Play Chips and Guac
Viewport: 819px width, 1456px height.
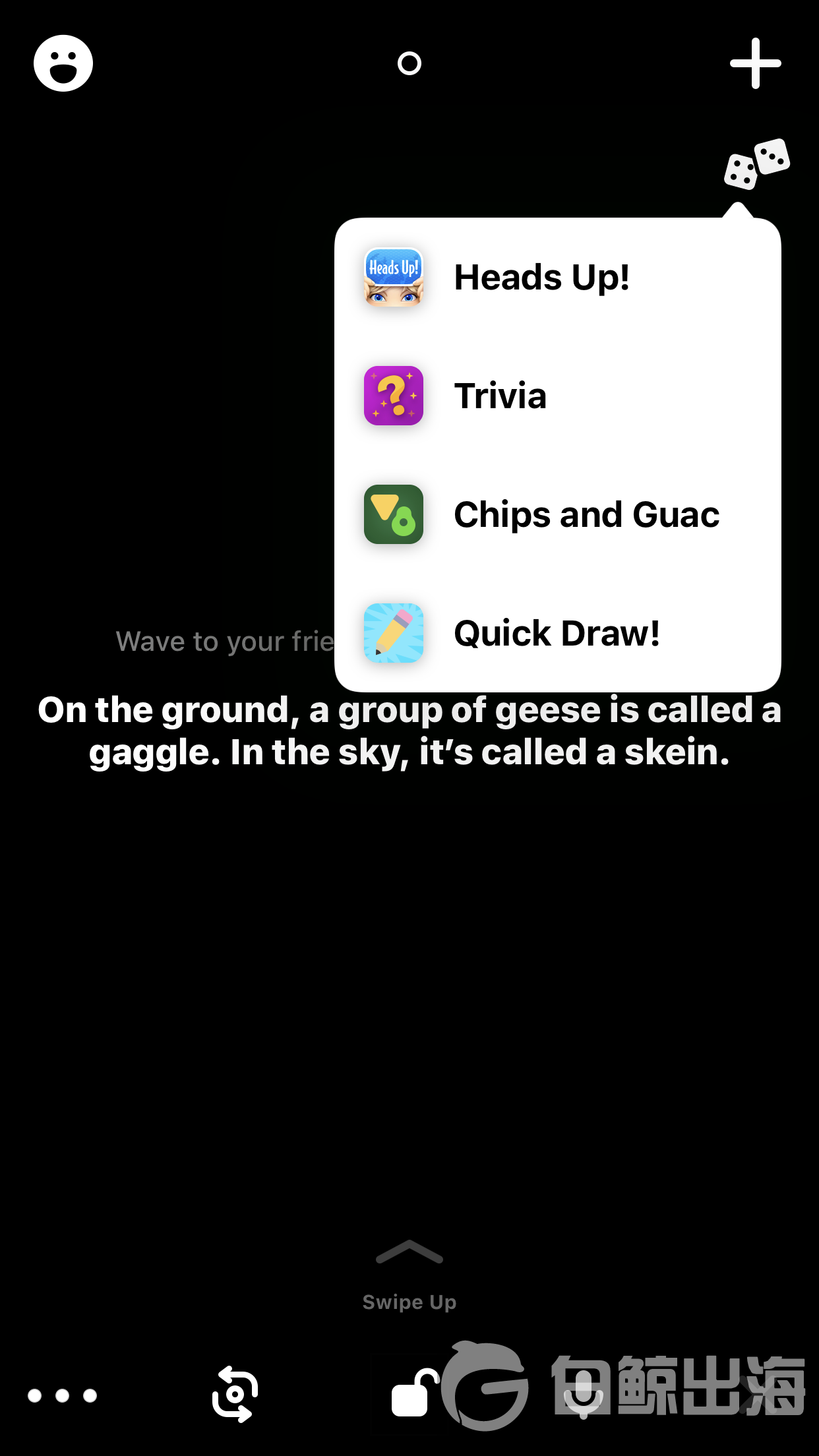tap(586, 514)
